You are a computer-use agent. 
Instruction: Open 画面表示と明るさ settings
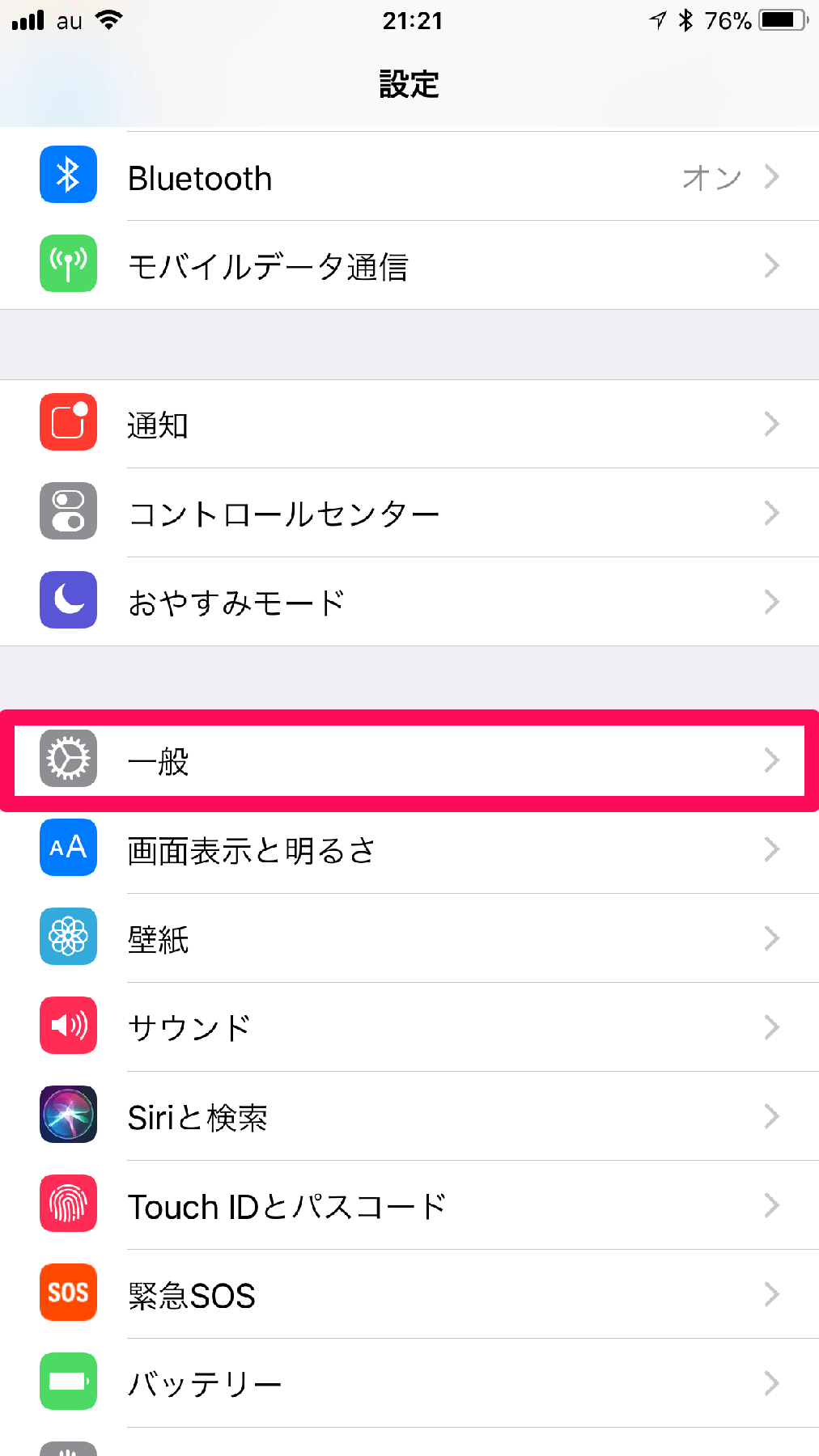[405, 849]
